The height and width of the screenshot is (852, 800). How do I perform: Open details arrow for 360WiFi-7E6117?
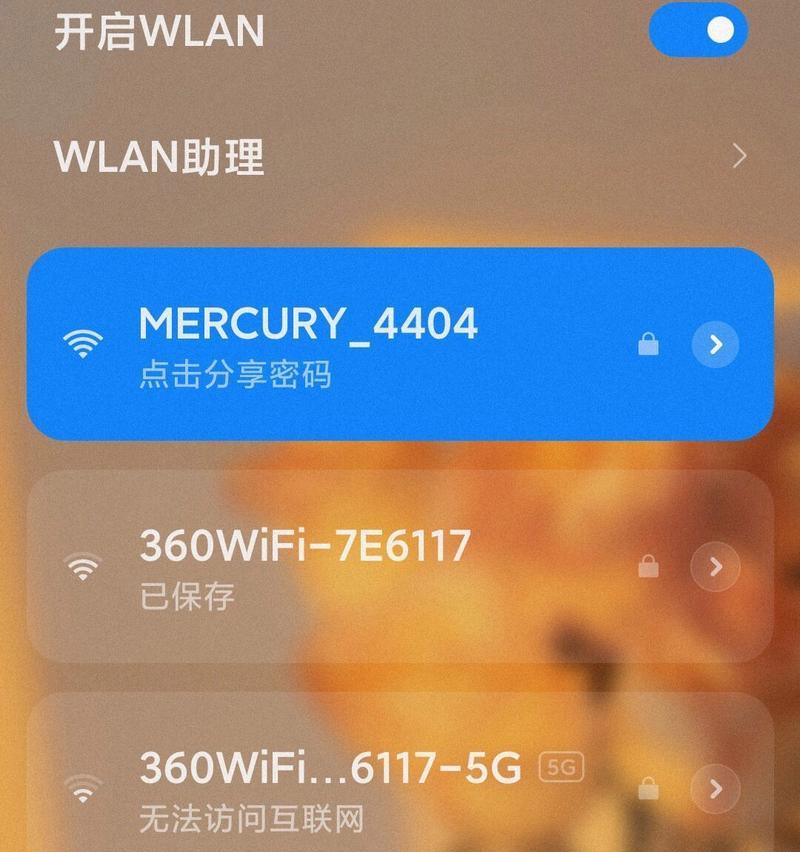715,567
